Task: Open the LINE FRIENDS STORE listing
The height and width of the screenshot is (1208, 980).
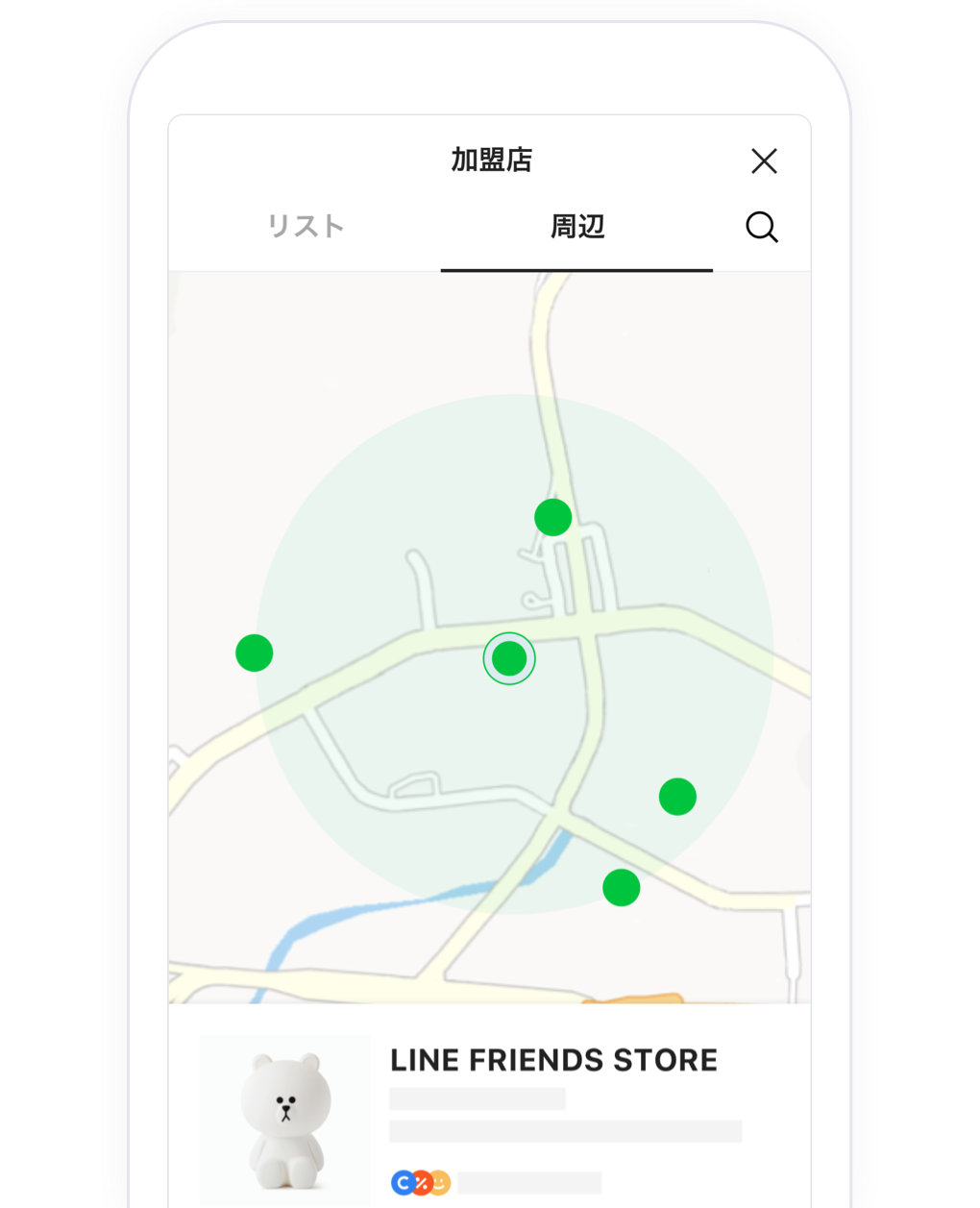Action: (552, 1060)
